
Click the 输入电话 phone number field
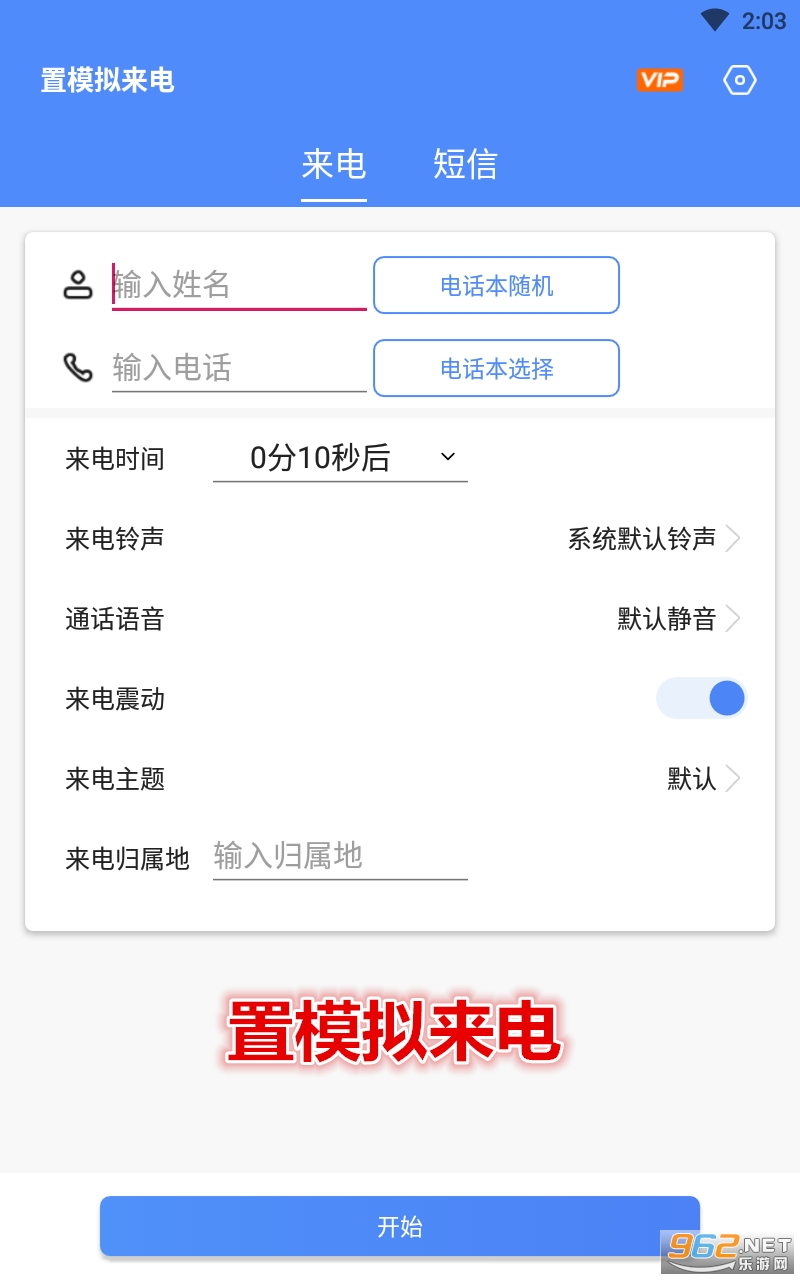(238, 368)
